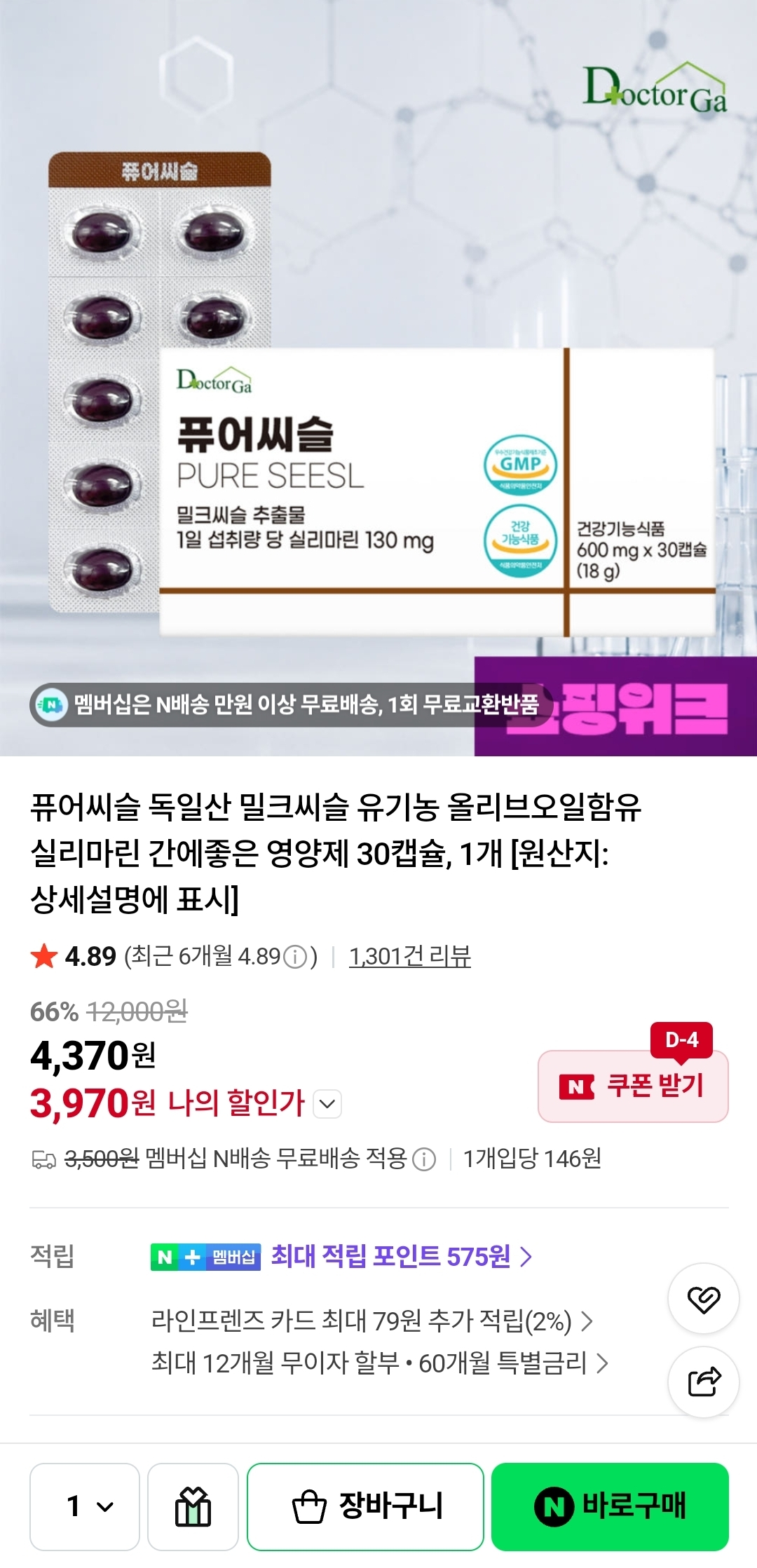Open 최대 적립 포인트 575원 details
757x1568 pixels.
tap(402, 1256)
